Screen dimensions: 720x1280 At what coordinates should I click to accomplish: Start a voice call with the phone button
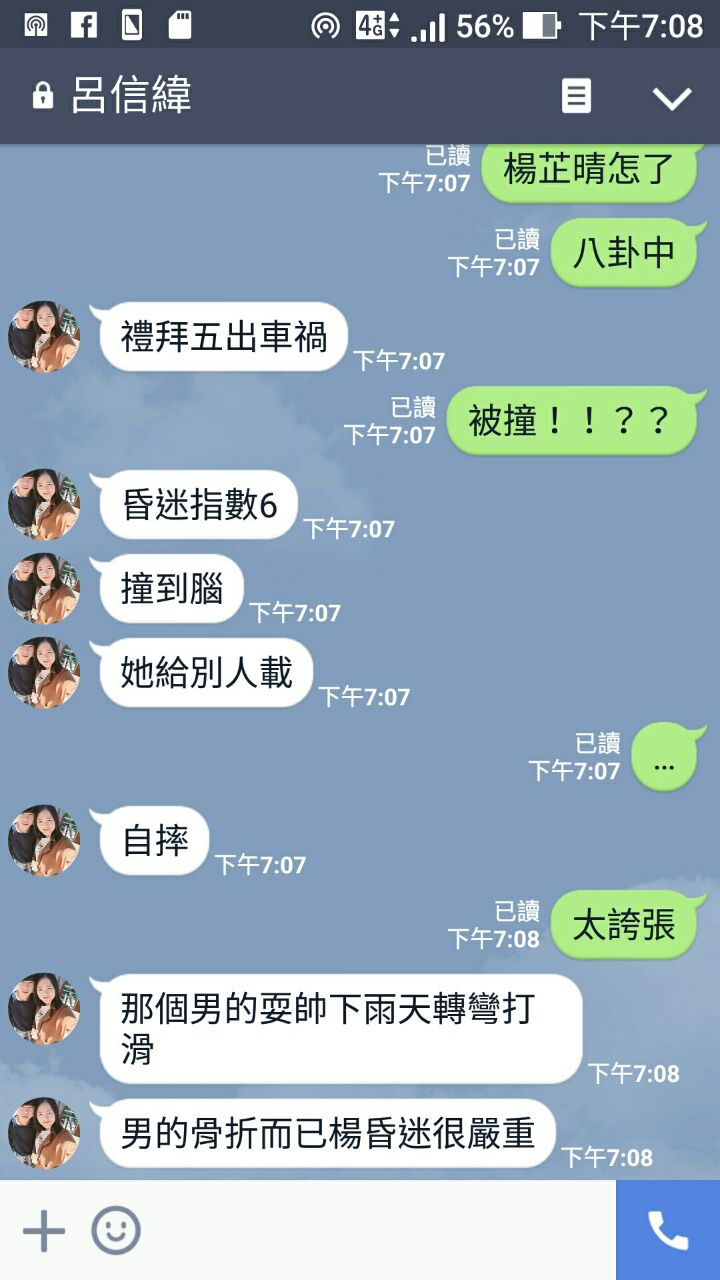pos(668,1230)
